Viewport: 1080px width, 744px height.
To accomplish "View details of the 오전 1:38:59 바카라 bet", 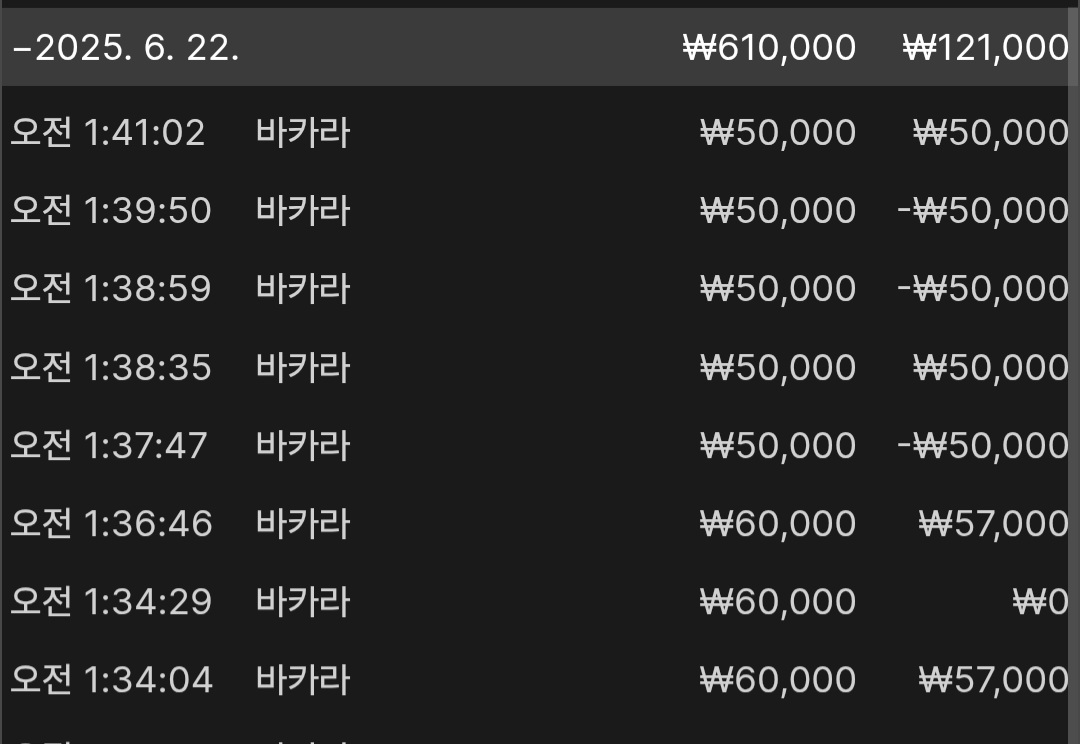I will 540,289.
